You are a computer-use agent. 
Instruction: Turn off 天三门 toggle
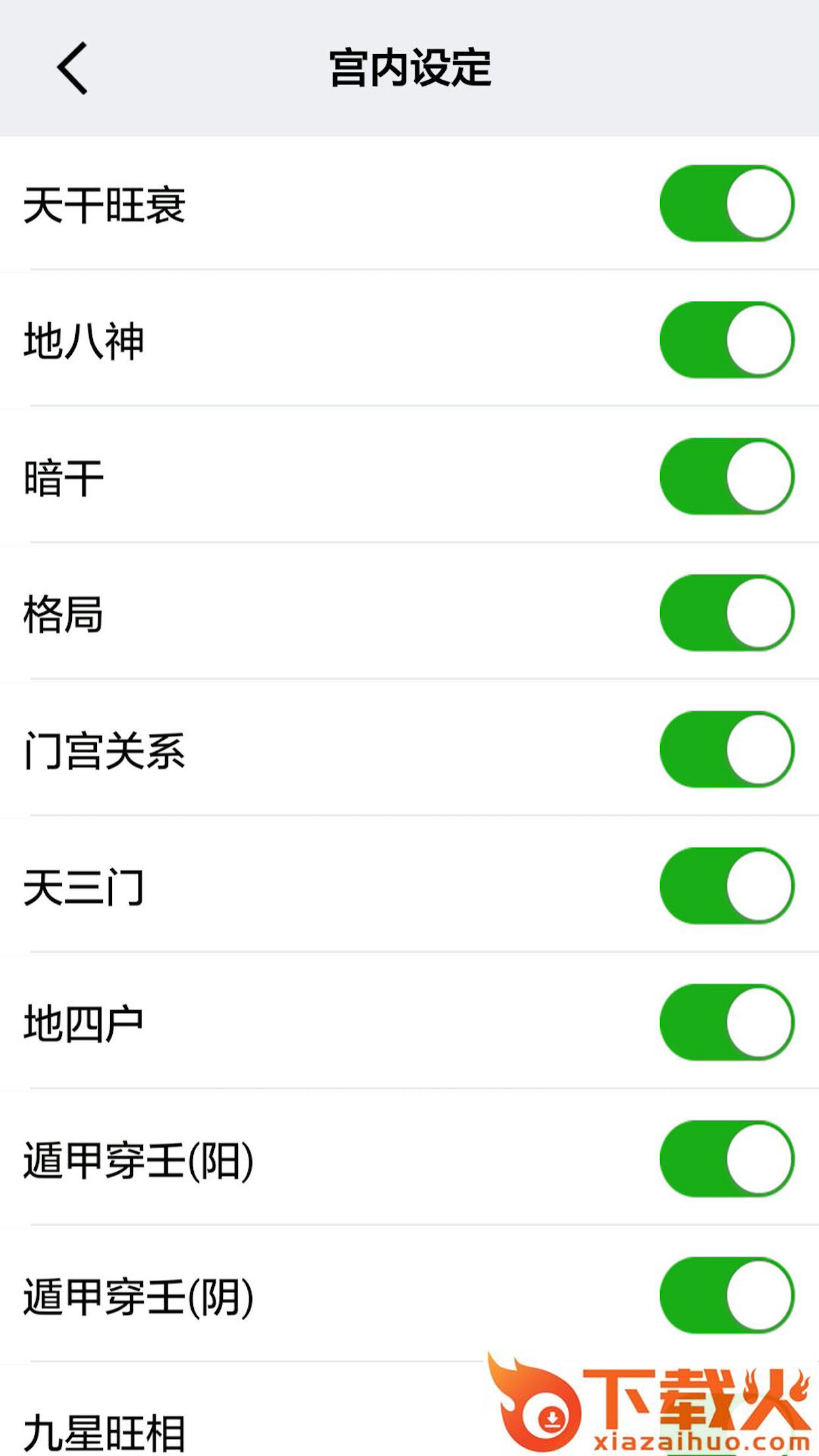[727, 886]
